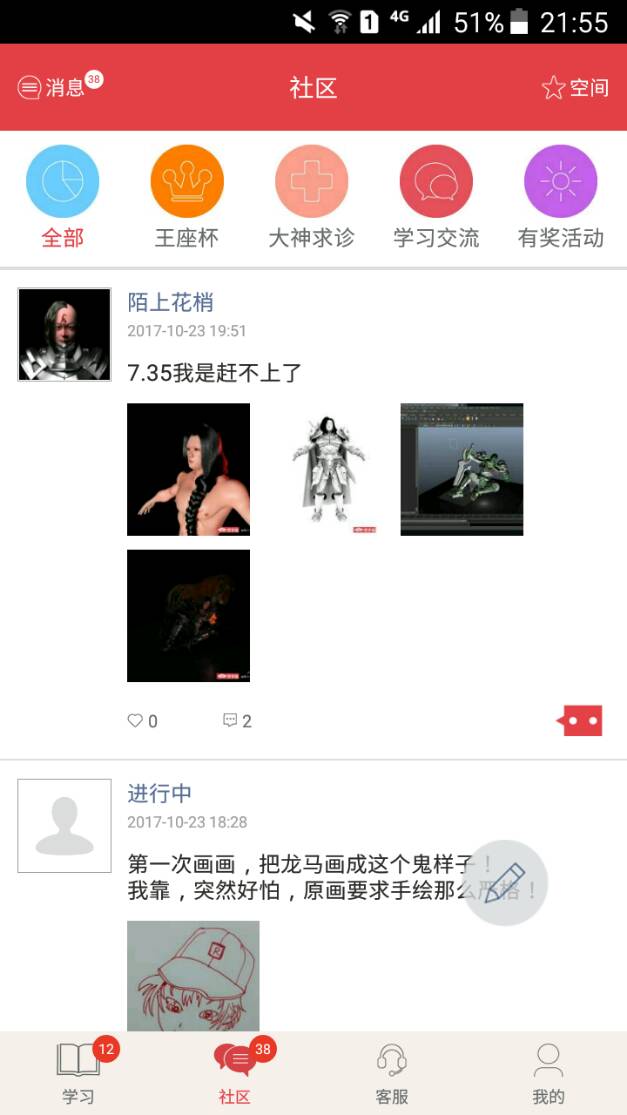Select the 全部 category
This screenshot has height=1115, width=627.
(x=62, y=197)
